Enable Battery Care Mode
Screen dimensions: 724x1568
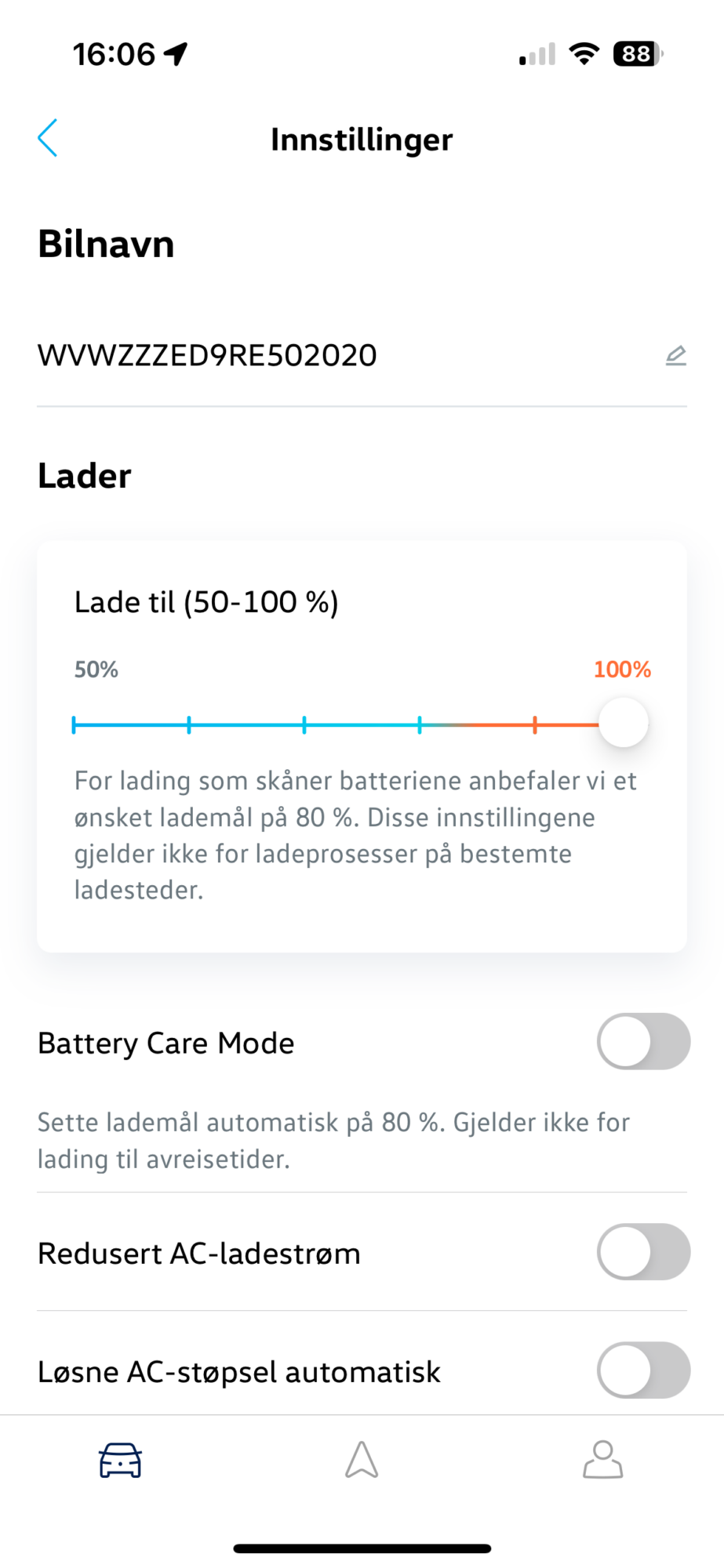click(x=643, y=1042)
